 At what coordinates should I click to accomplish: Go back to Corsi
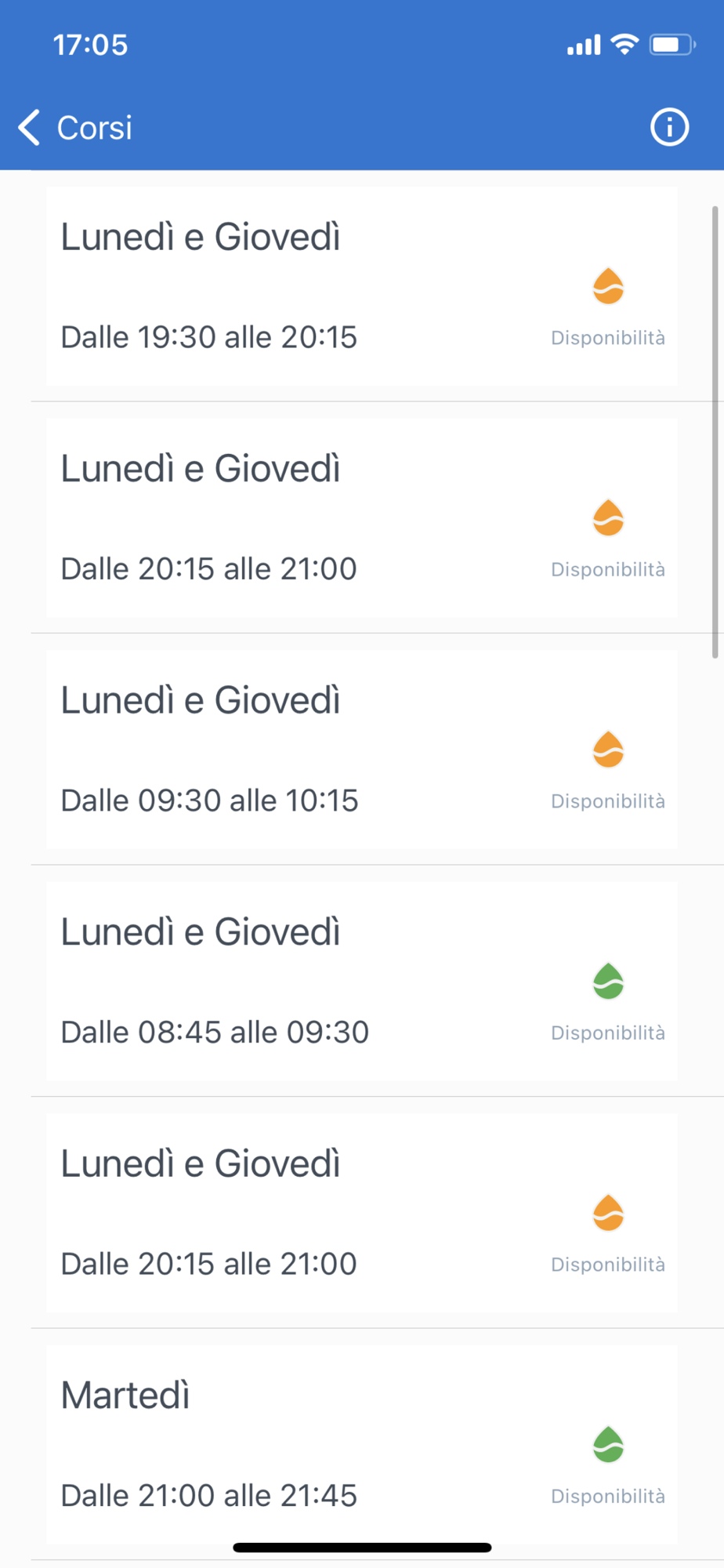[75, 127]
